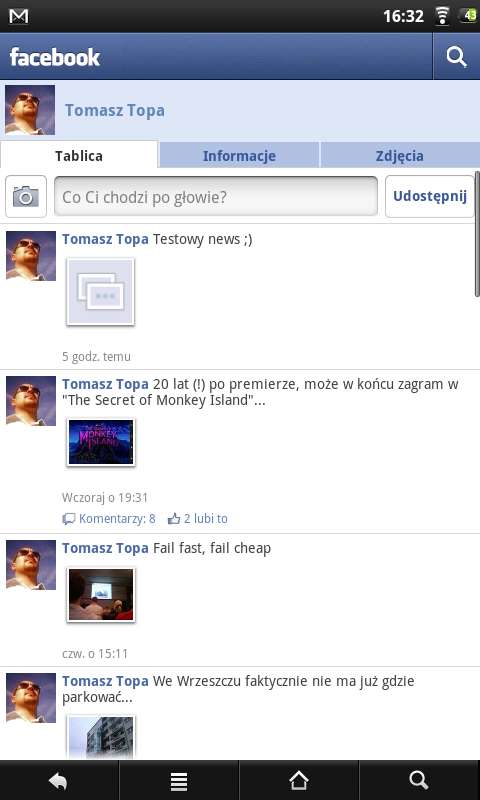Tap the Facebook logo in the header
This screenshot has width=480, height=800.
click(55, 57)
